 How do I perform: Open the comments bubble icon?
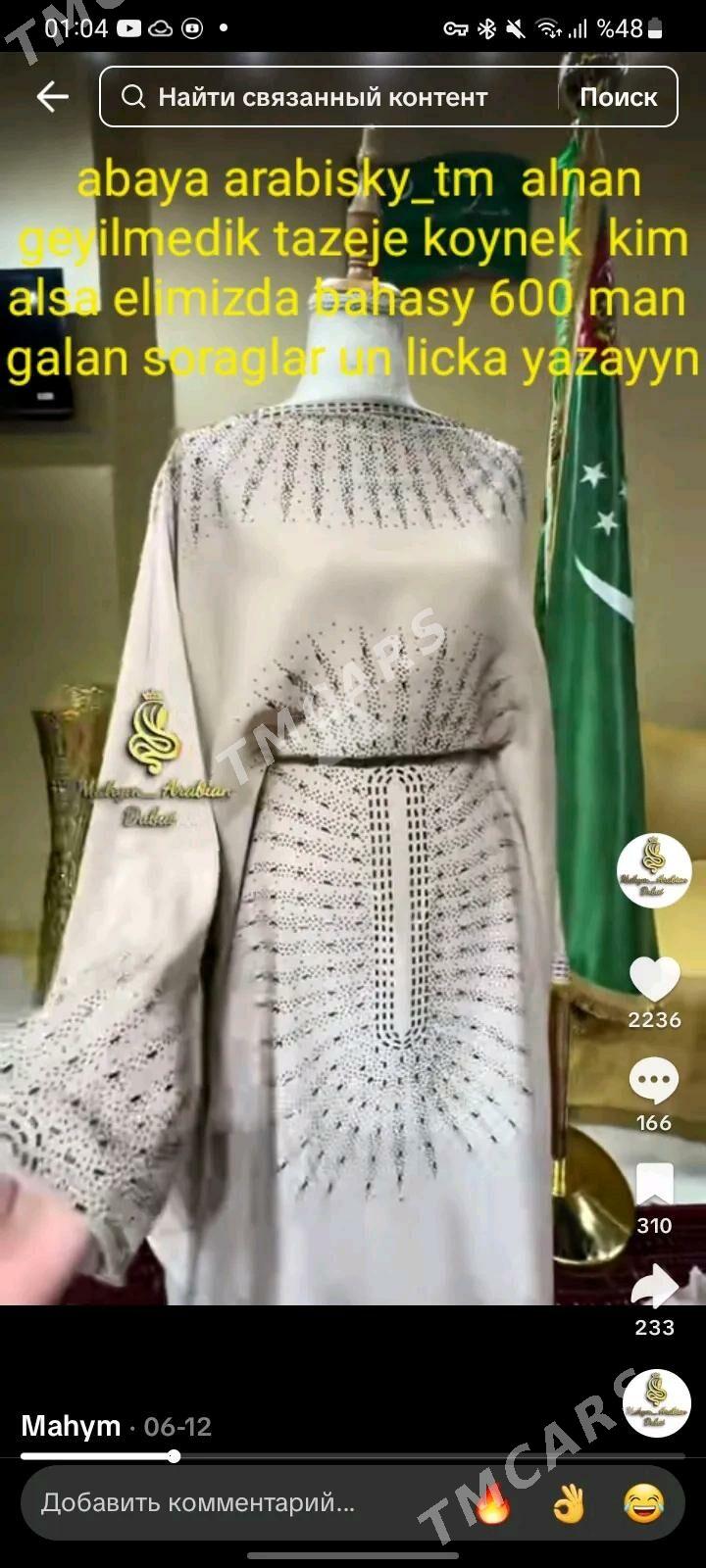654,1082
